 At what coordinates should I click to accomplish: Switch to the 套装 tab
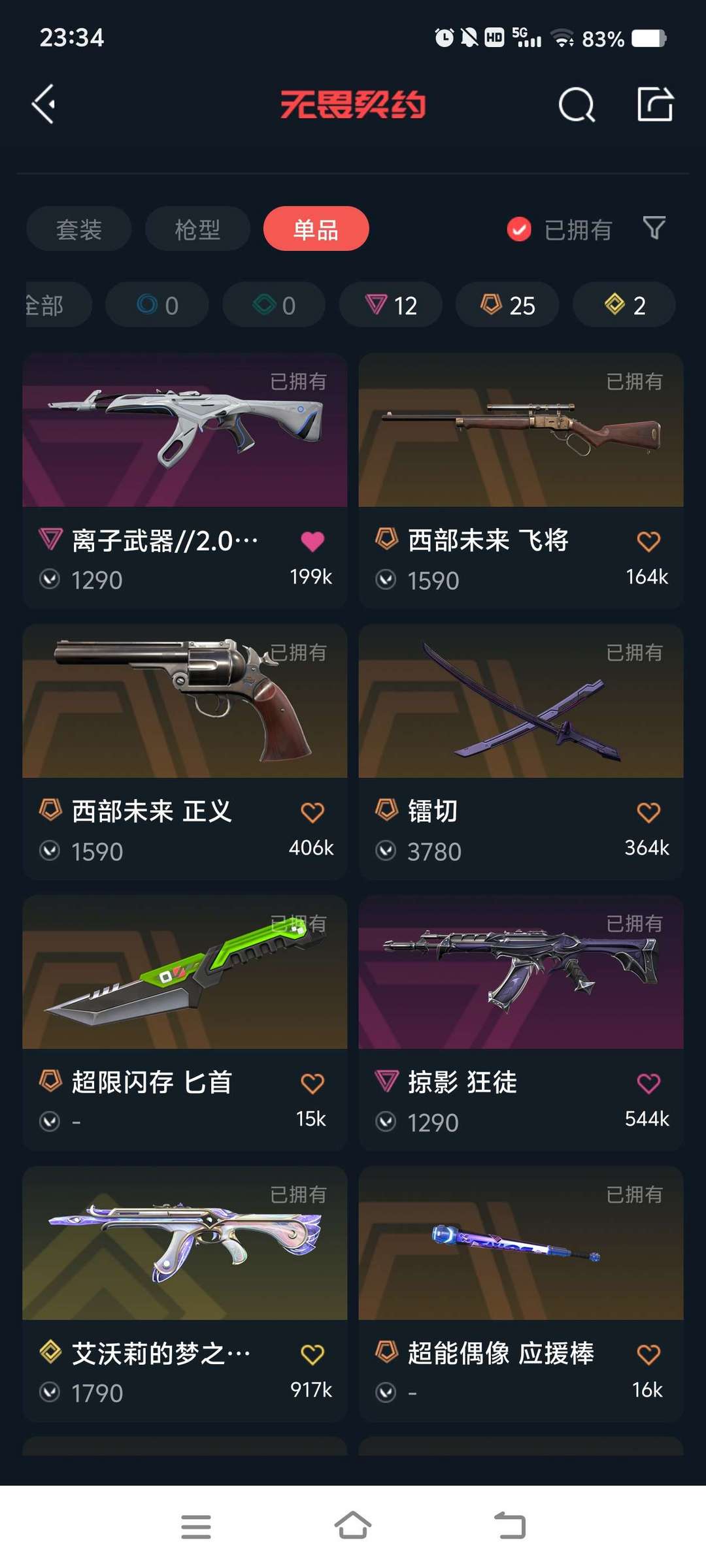(79, 229)
